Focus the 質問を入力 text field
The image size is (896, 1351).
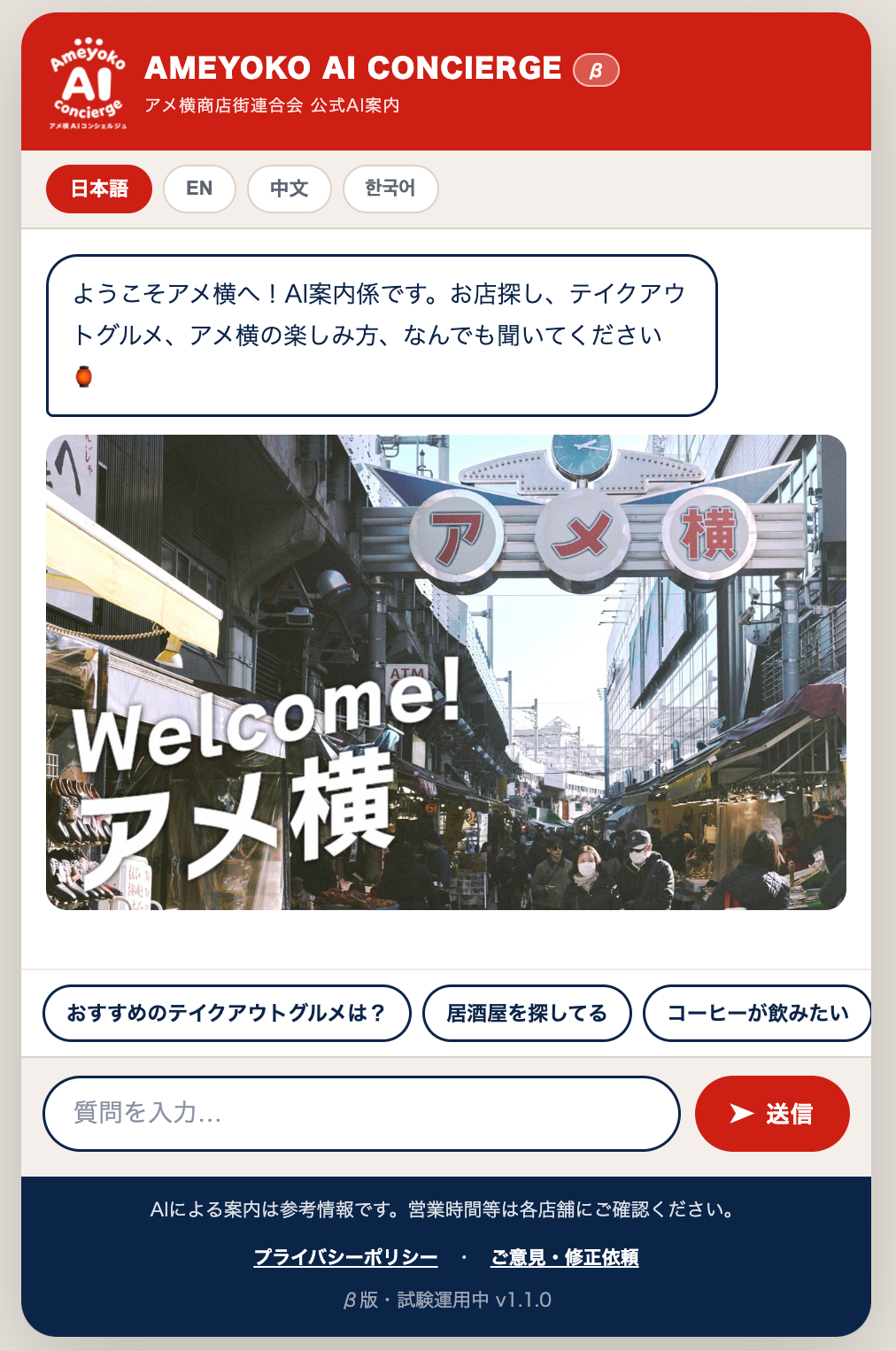(361, 1114)
